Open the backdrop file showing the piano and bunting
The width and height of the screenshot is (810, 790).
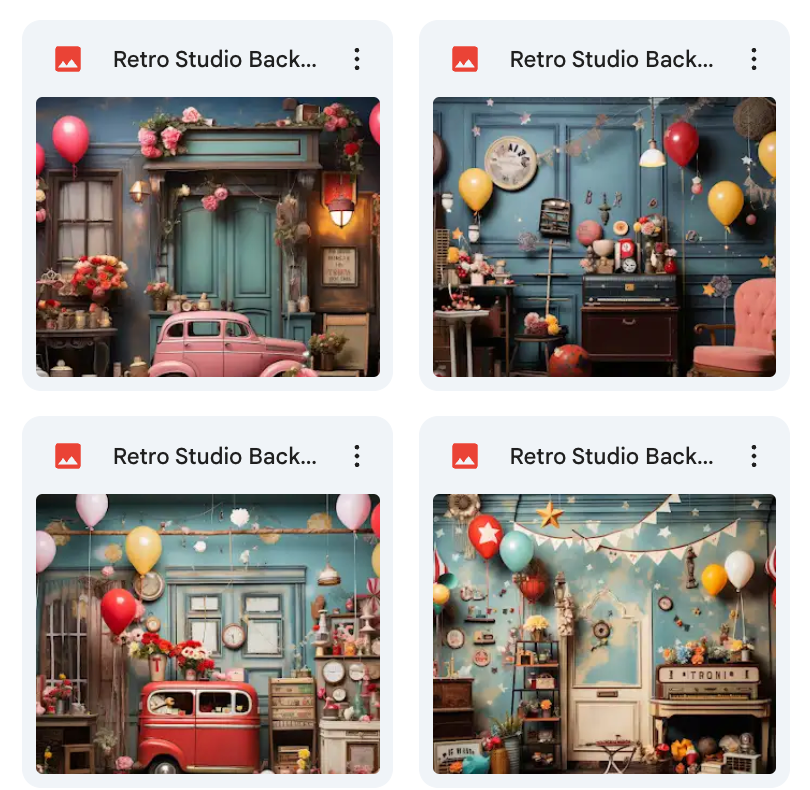pos(604,633)
